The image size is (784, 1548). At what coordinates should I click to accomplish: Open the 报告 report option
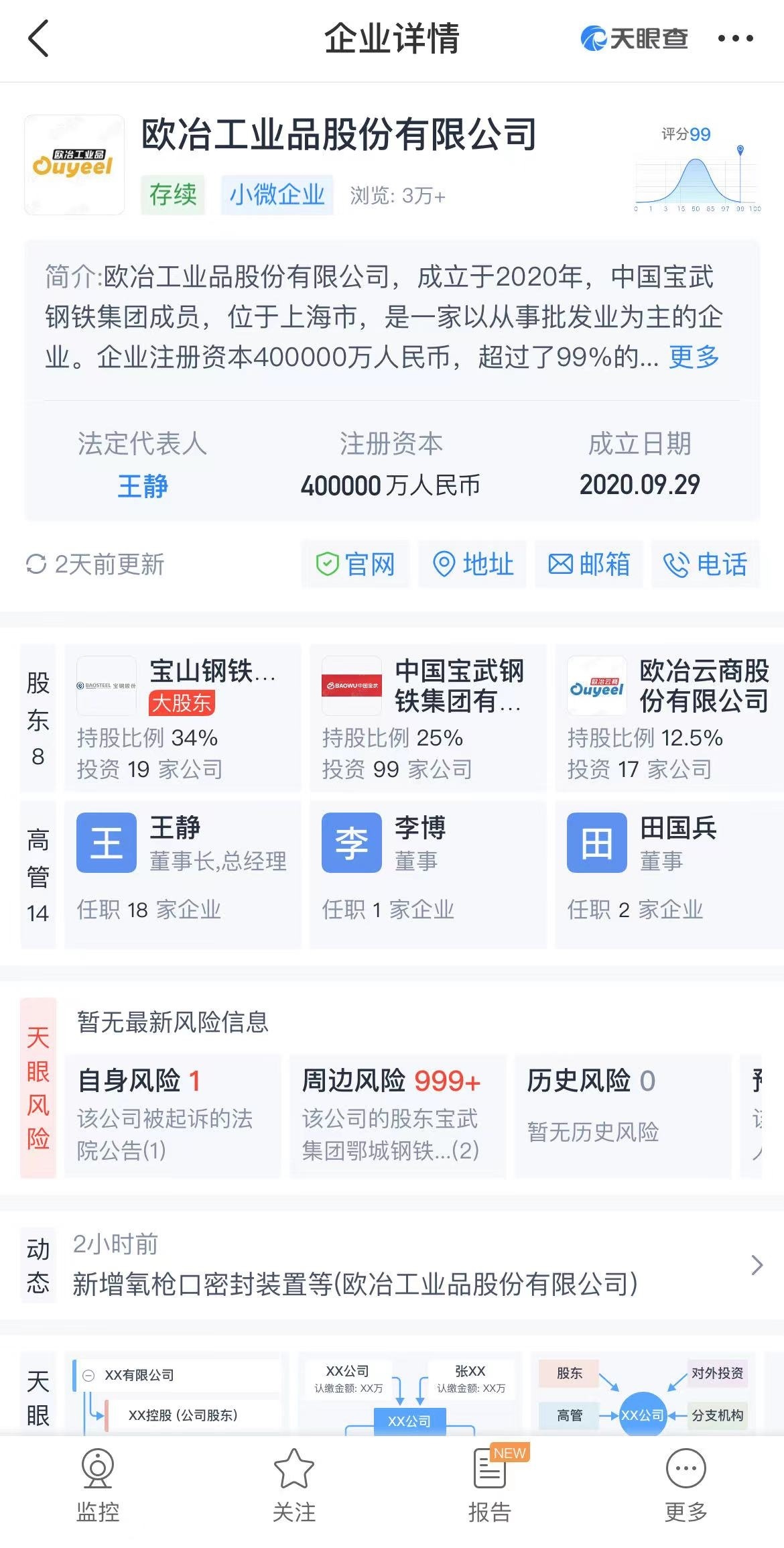click(x=490, y=1486)
